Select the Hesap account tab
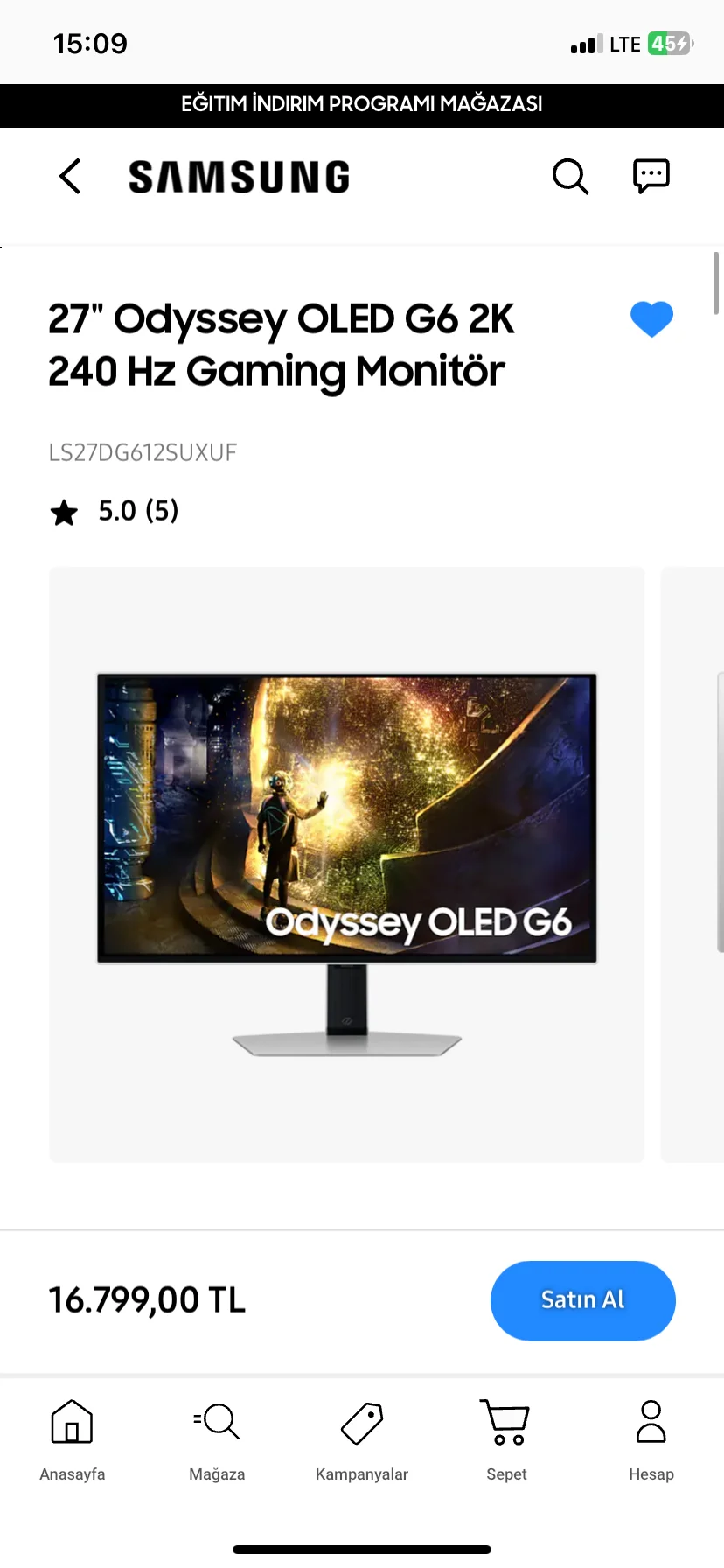 (651, 1439)
